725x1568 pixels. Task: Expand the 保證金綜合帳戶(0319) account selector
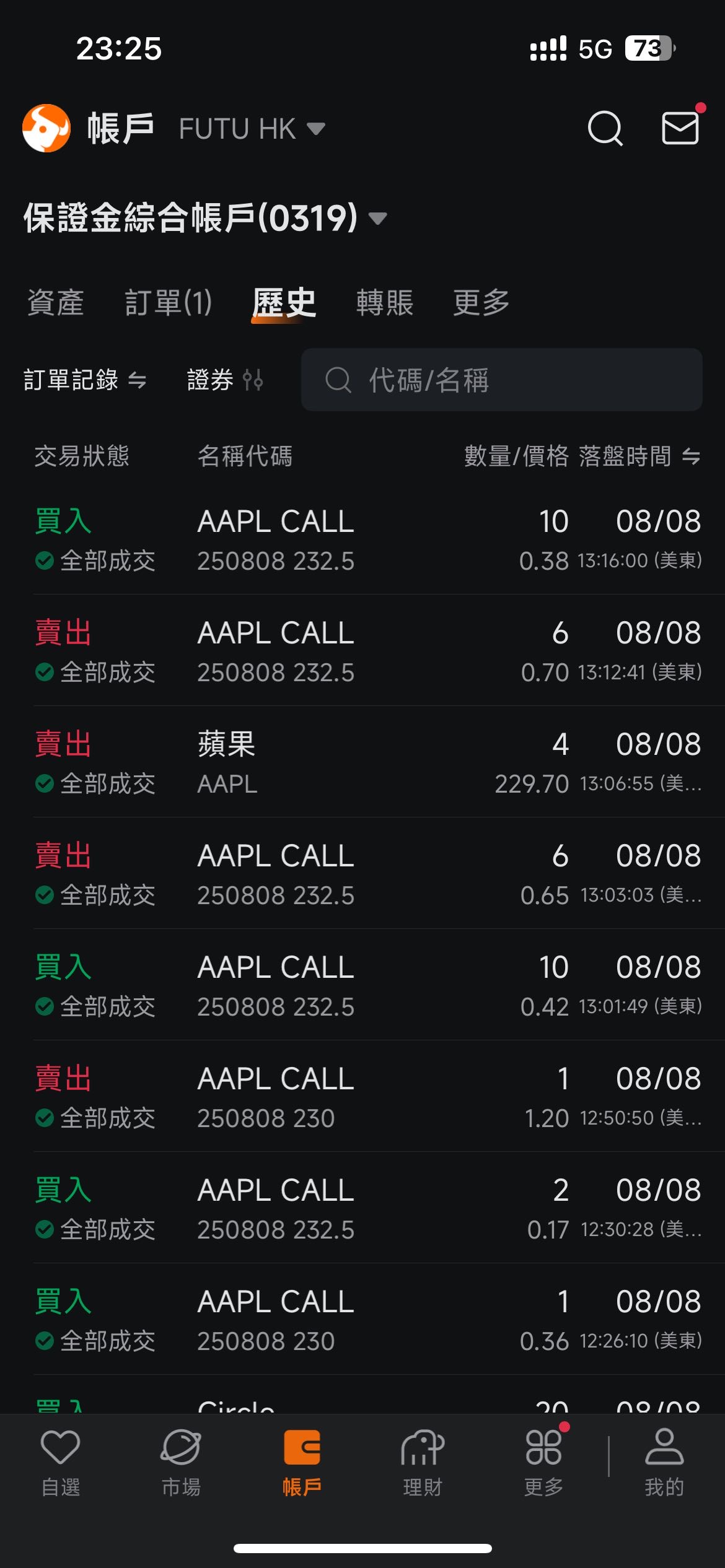pos(204,218)
